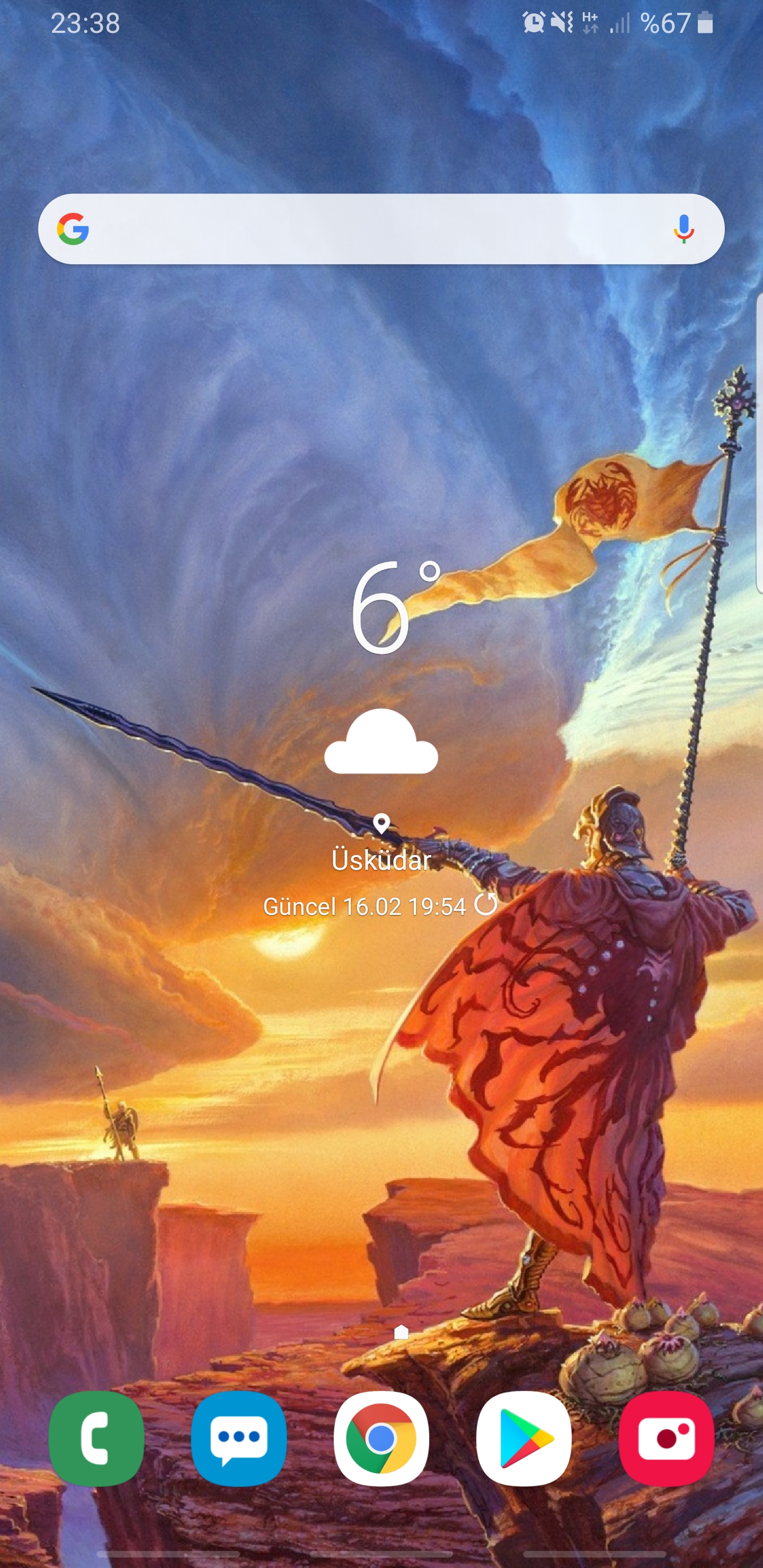Start voice search with the microphone
The width and height of the screenshot is (763, 1568).
(x=683, y=229)
